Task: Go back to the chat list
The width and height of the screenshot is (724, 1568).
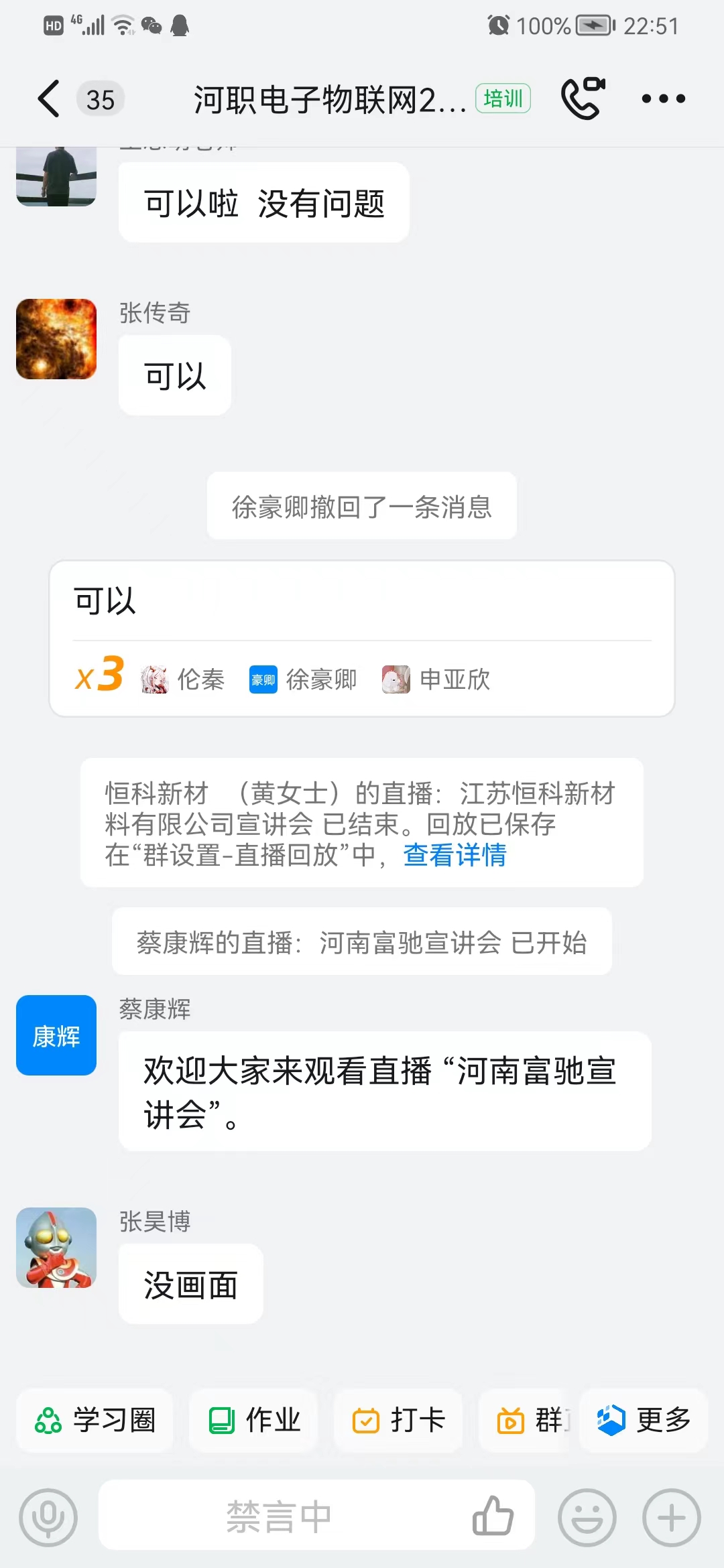Action: [49, 99]
